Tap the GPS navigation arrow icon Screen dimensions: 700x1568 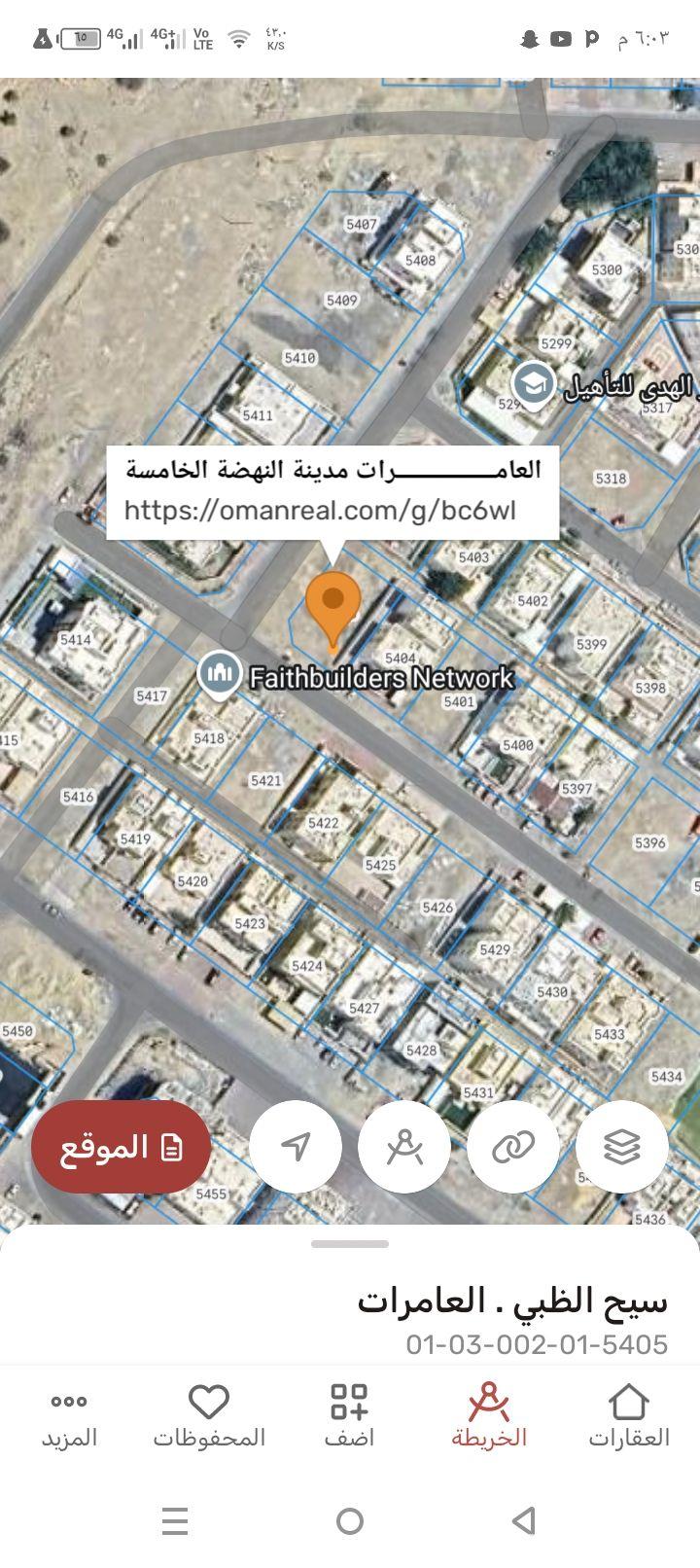point(295,1146)
